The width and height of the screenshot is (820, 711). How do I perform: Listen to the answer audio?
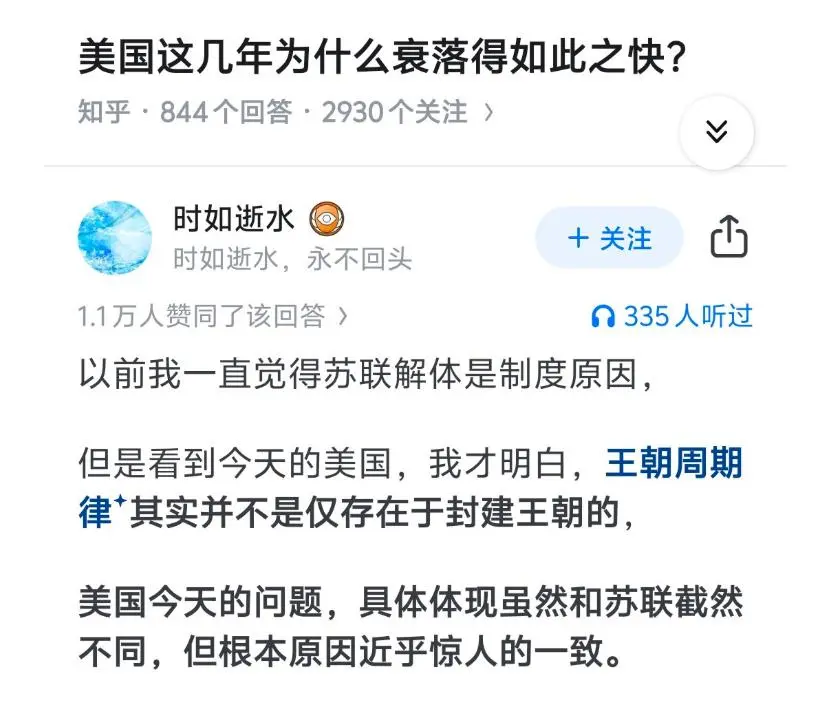671,317
